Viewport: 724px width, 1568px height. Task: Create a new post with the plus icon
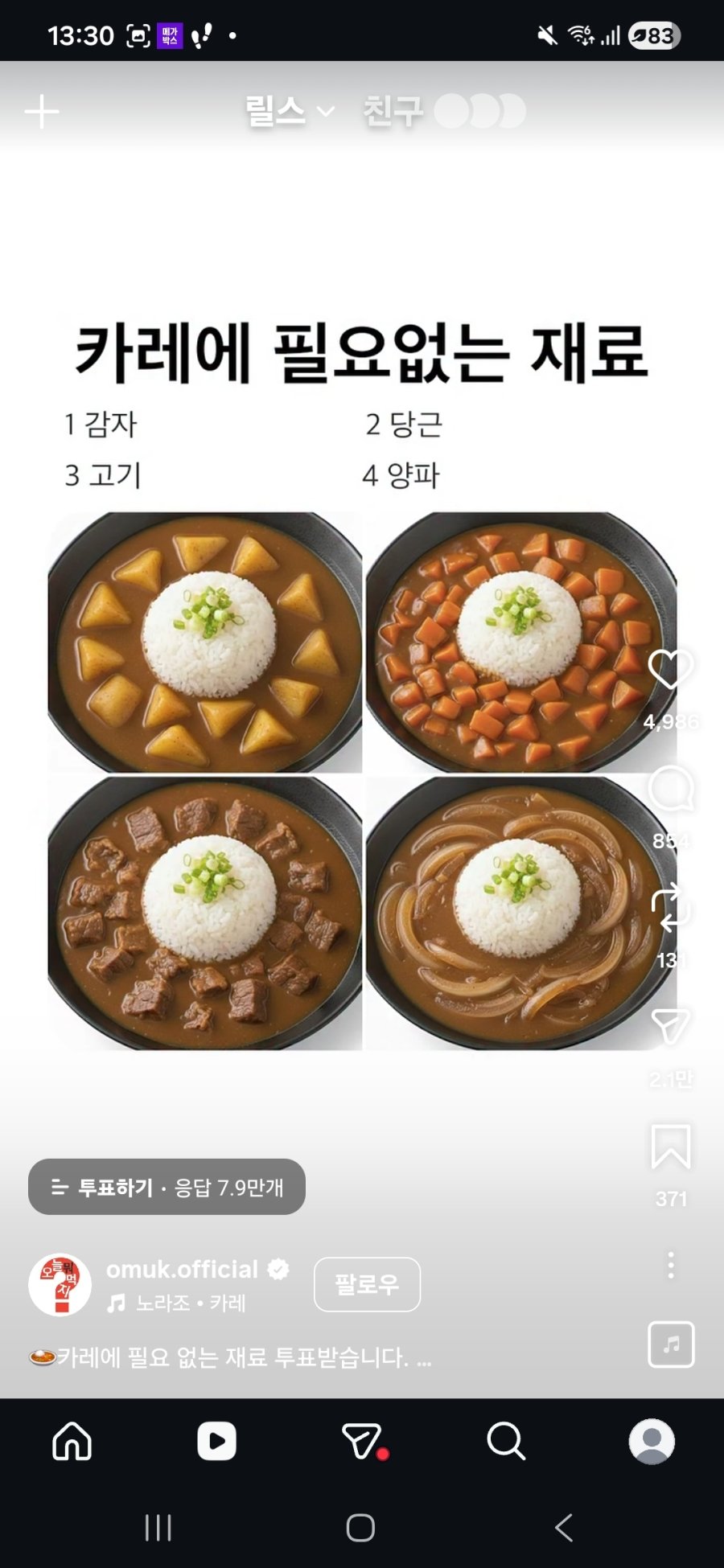(40, 111)
